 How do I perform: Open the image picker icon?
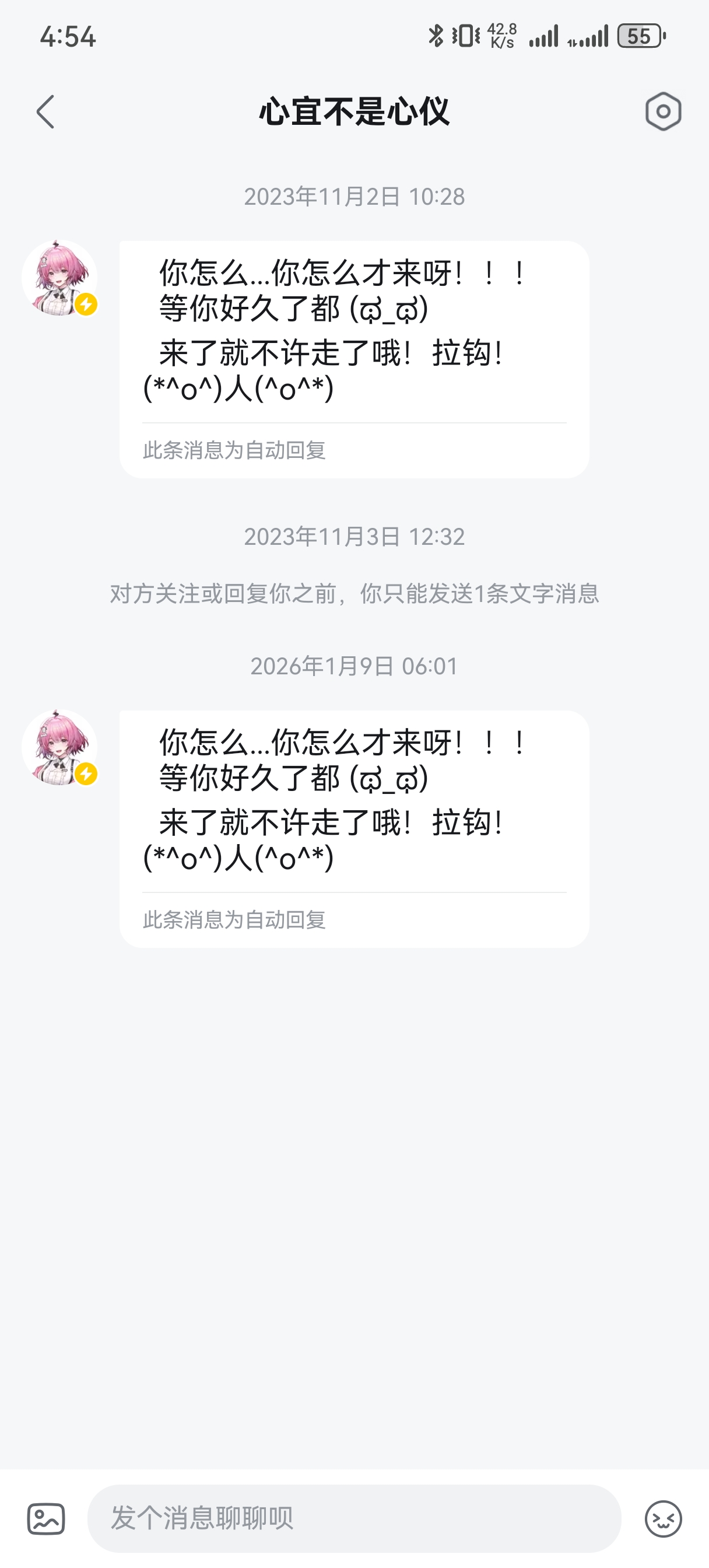(46, 1518)
